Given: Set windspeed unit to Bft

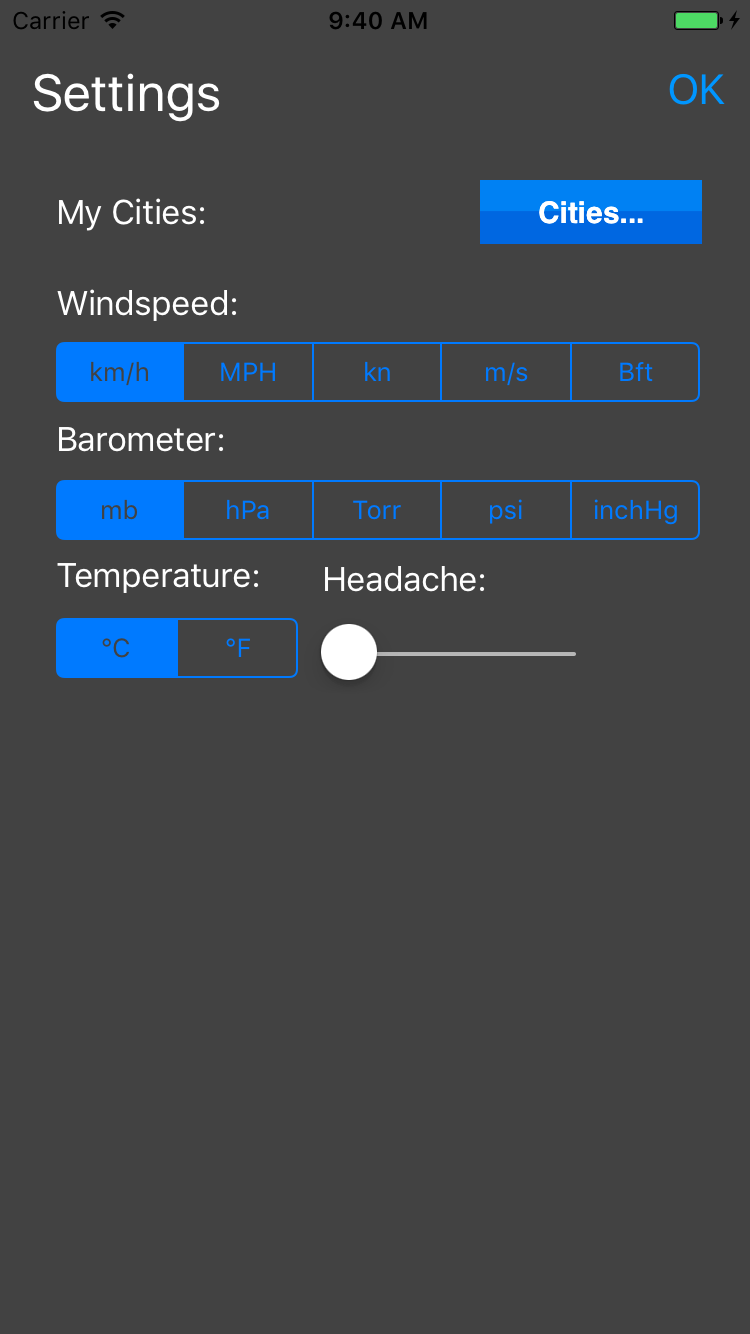Looking at the screenshot, I should point(634,371).
